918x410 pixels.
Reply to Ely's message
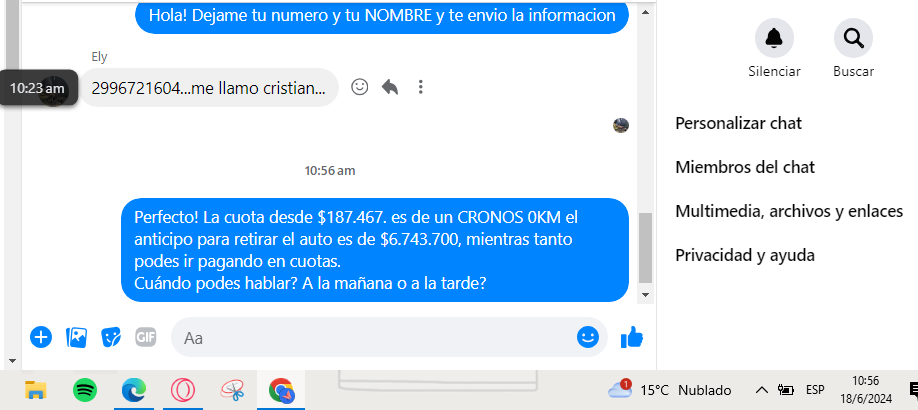(390, 87)
